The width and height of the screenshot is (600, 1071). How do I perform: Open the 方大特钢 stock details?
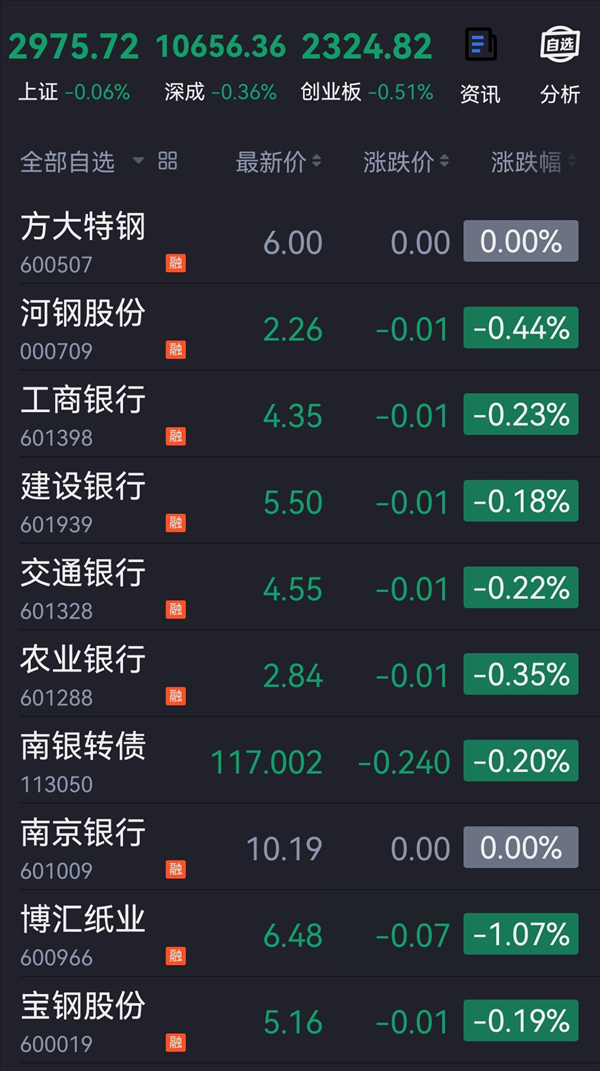(x=299, y=241)
